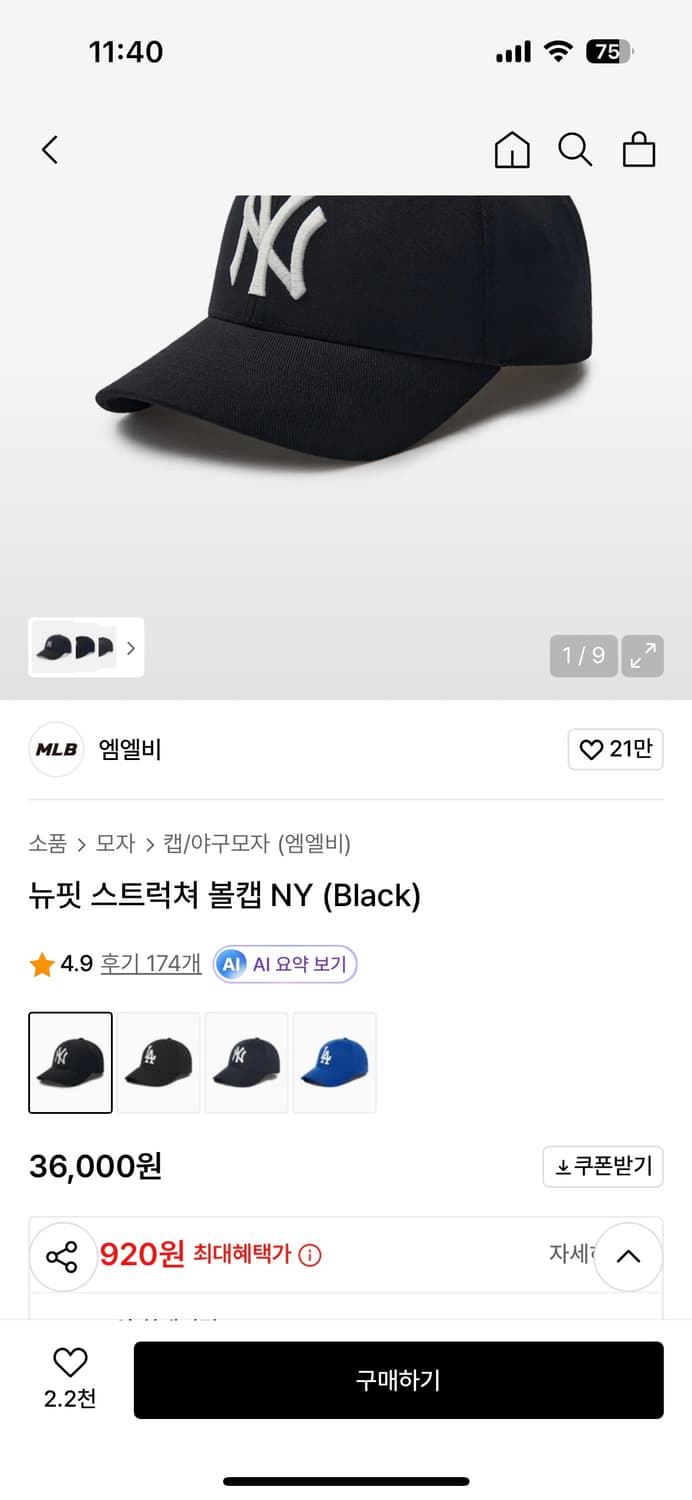This screenshot has width=692, height=1500.
Task: Open the shopping bag
Action: pos(639,150)
